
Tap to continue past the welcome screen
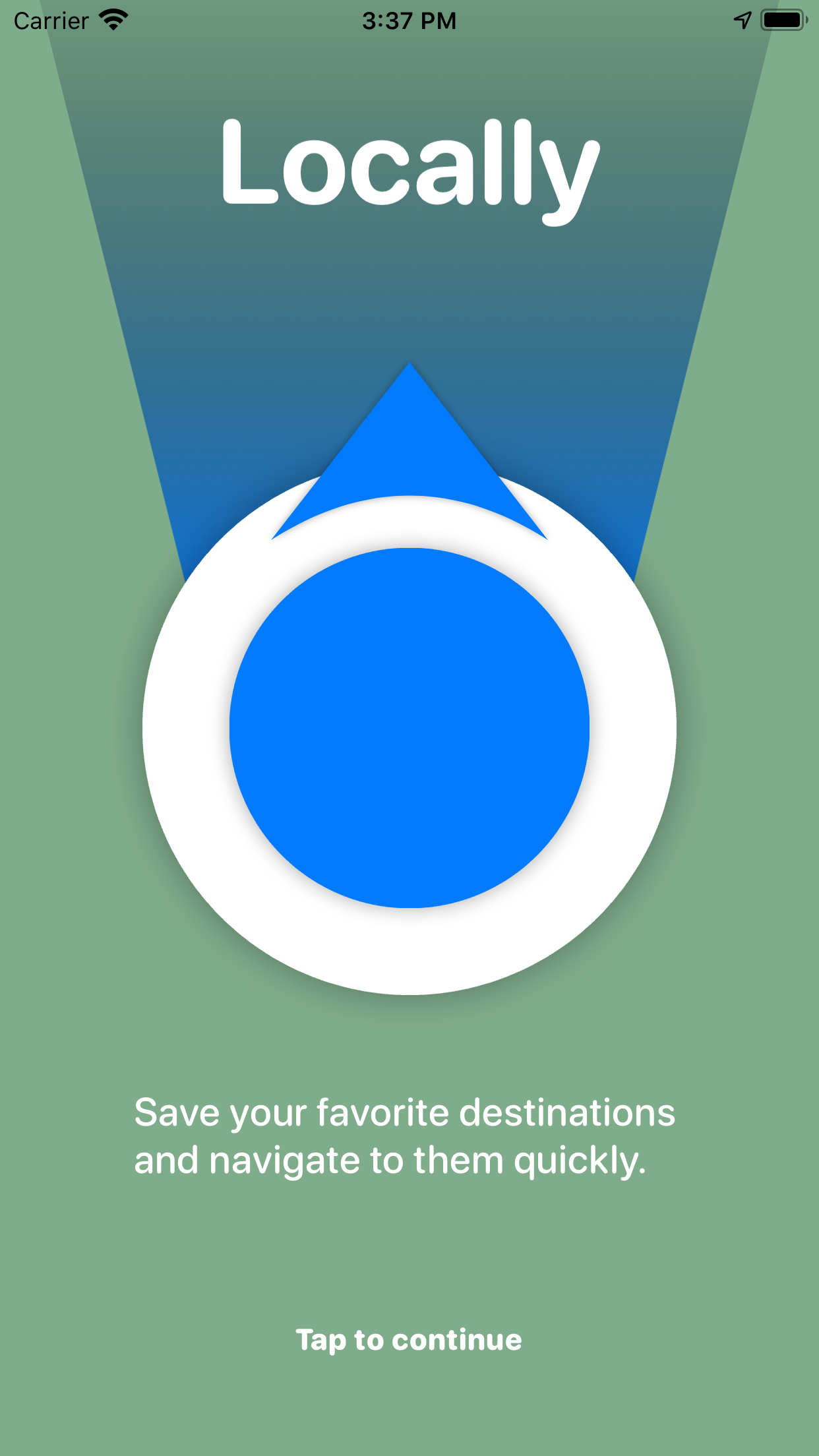409,1340
